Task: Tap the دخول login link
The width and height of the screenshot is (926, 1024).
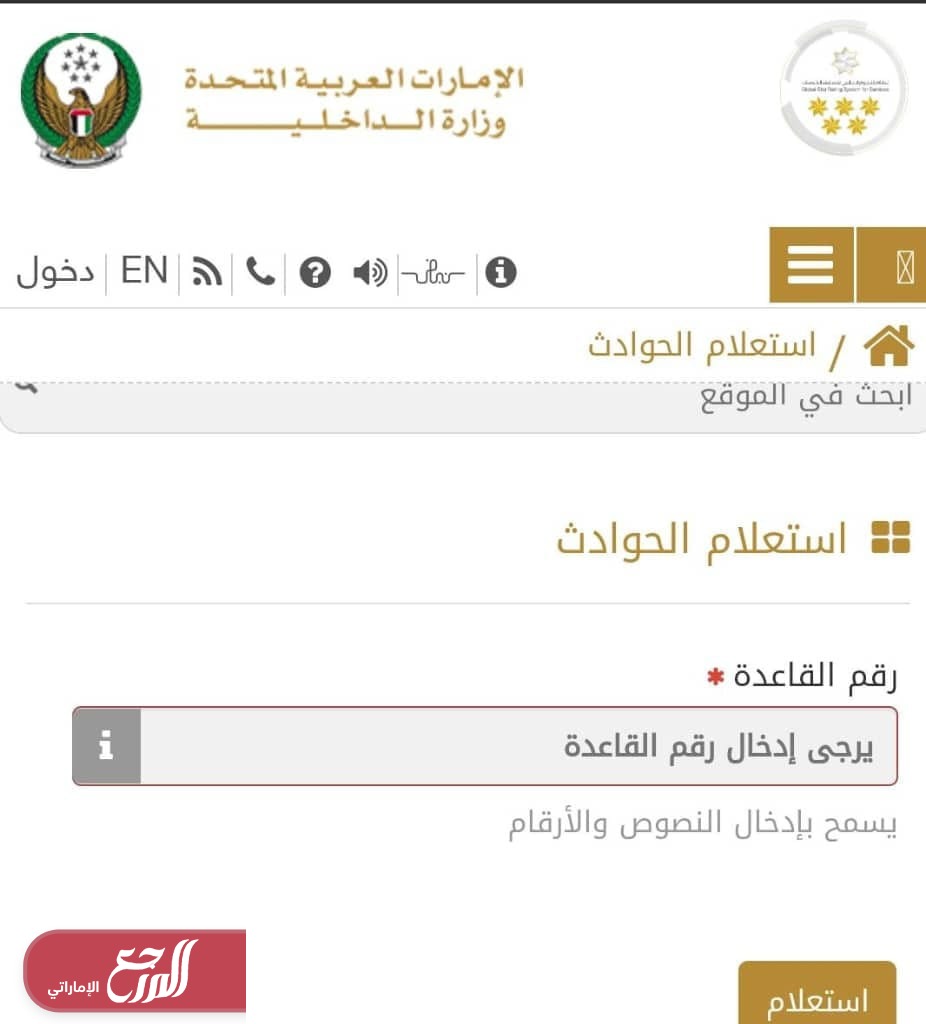Action: click(x=55, y=272)
